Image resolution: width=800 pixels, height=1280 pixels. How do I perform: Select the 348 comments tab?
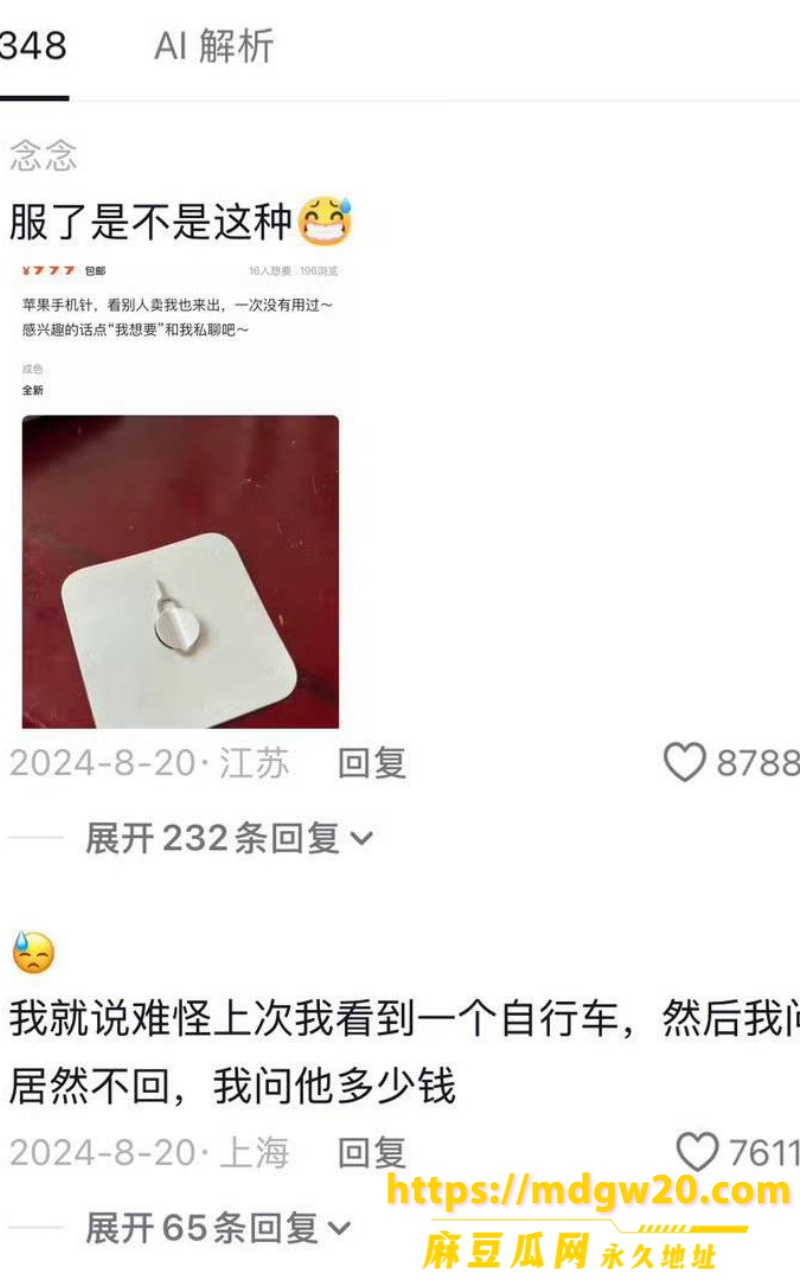[33, 47]
